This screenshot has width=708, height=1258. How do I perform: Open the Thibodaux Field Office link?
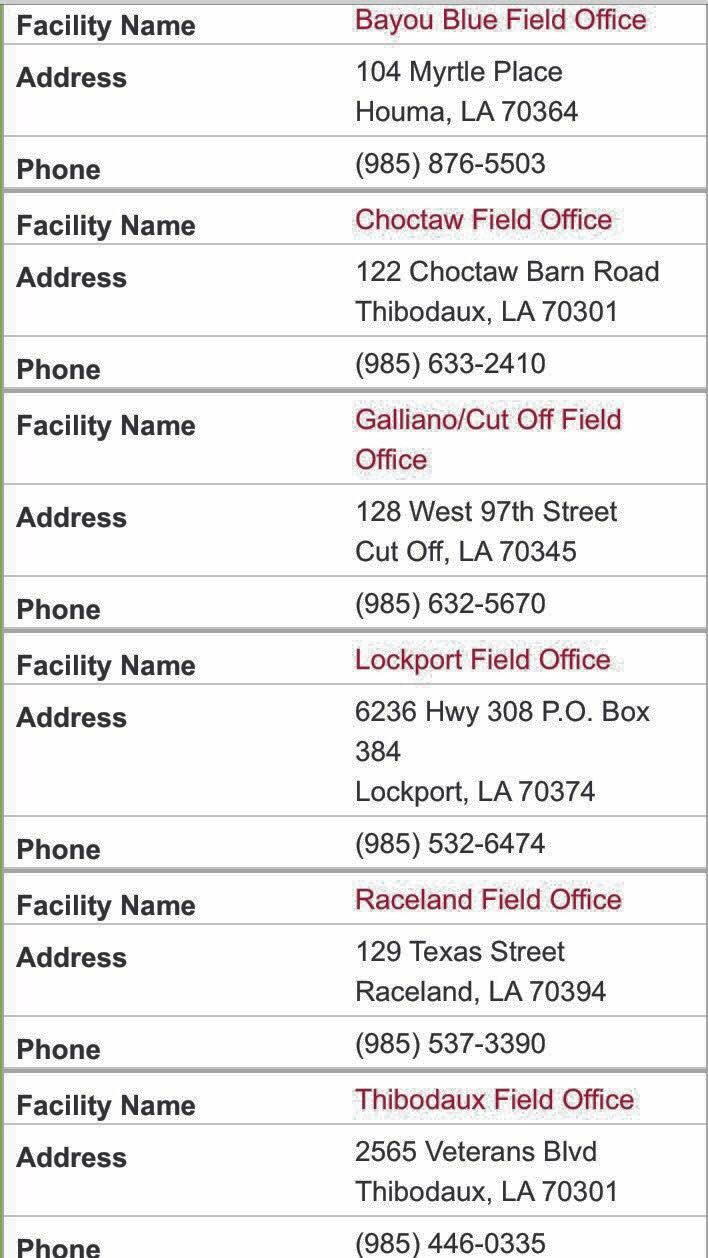[495, 1100]
